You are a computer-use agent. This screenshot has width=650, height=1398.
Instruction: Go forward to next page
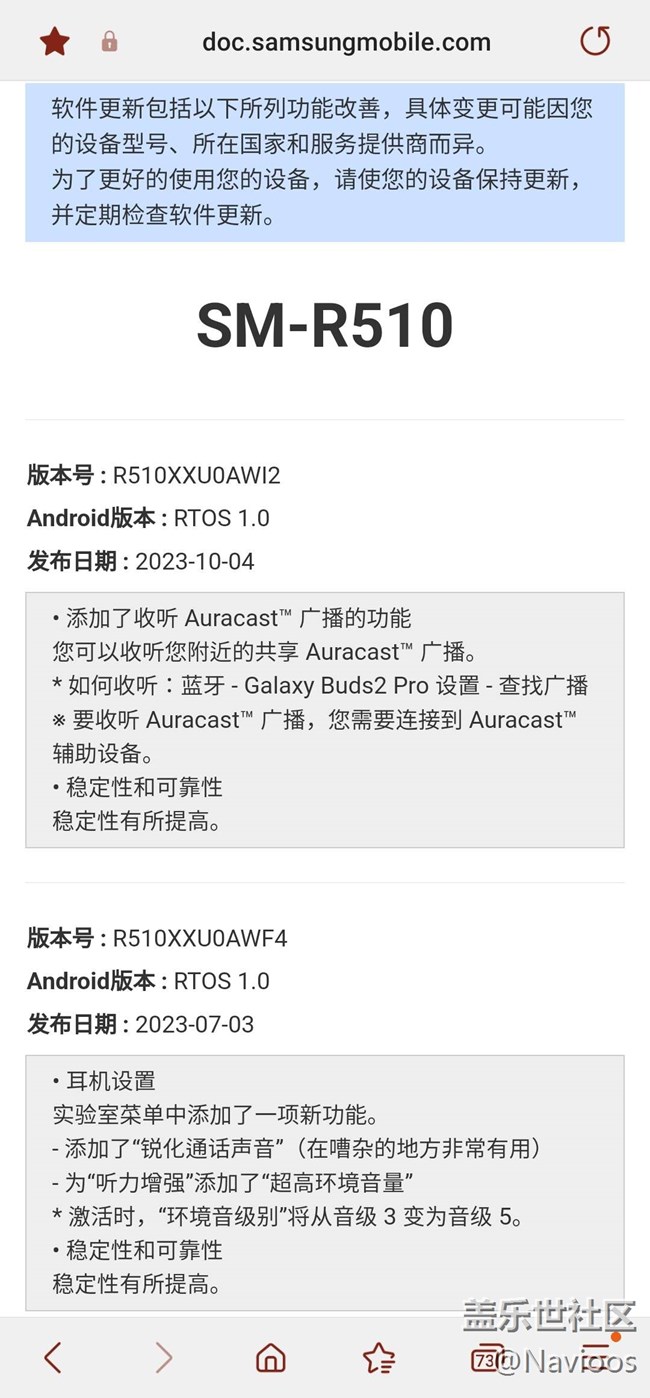163,1357
